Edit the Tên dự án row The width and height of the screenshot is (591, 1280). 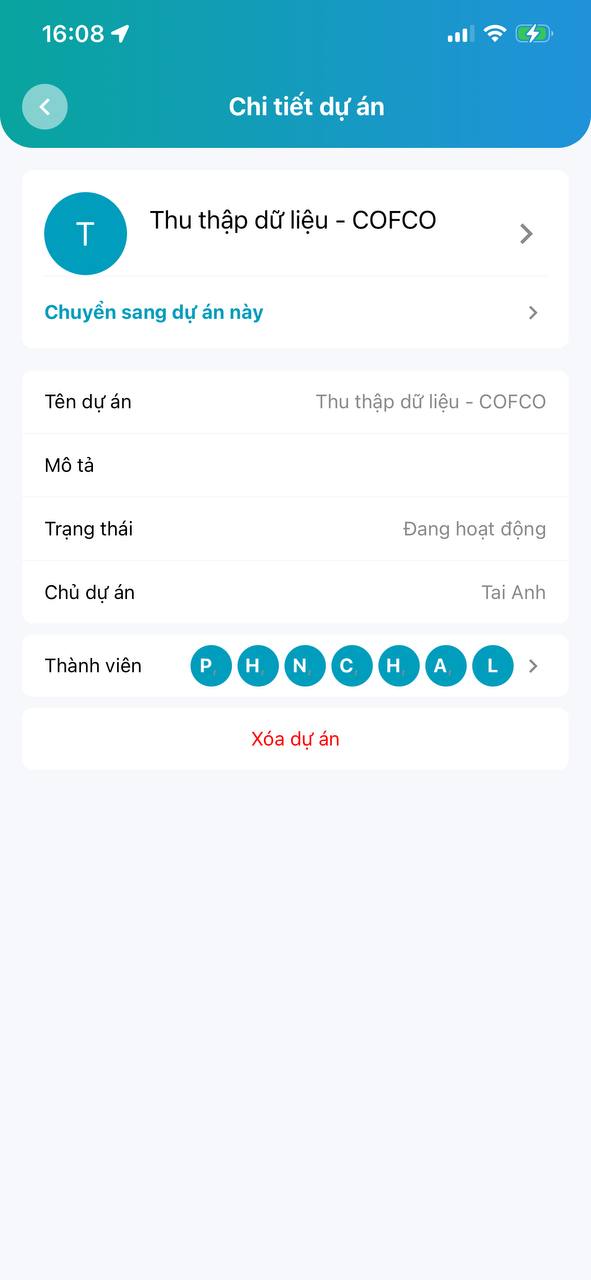pyautogui.click(x=295, y=402)
